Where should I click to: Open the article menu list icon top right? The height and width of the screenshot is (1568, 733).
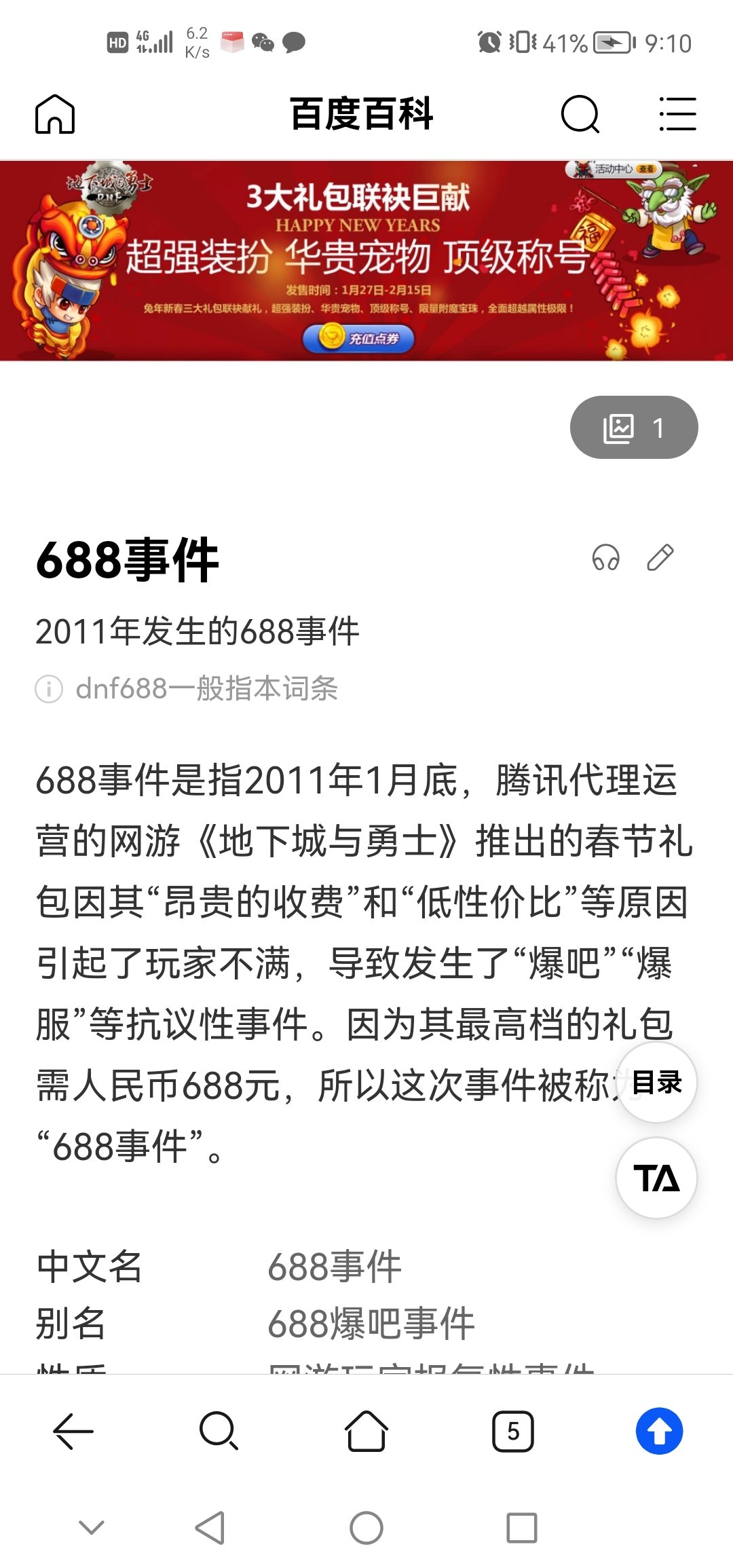677,114
